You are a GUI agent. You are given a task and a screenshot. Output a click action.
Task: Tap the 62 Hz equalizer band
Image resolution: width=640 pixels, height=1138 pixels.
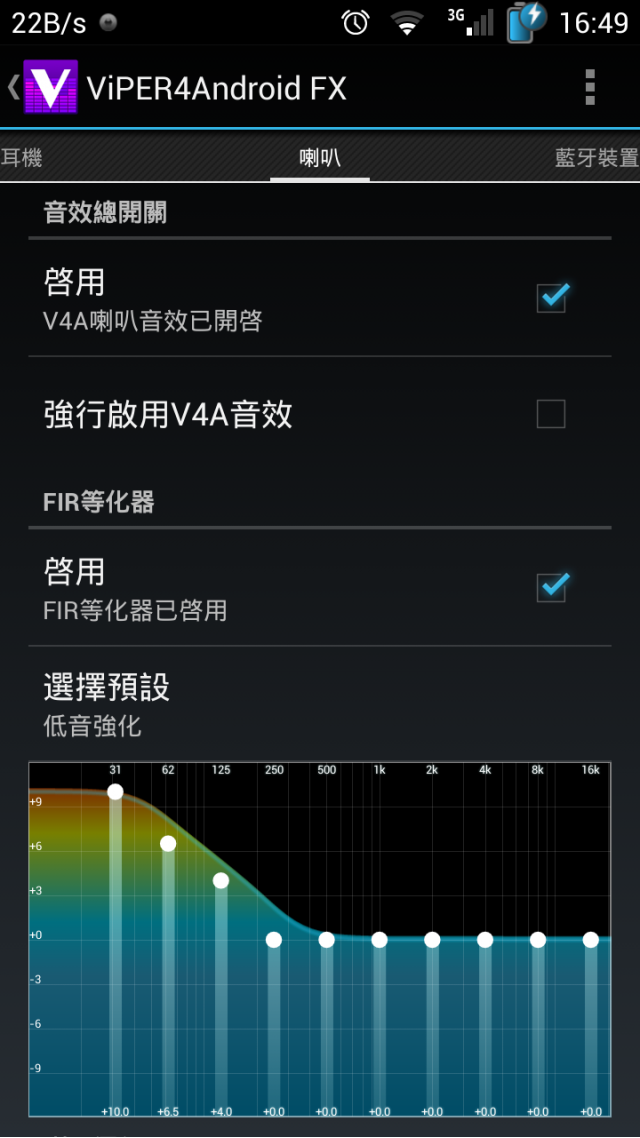(168, 844)
